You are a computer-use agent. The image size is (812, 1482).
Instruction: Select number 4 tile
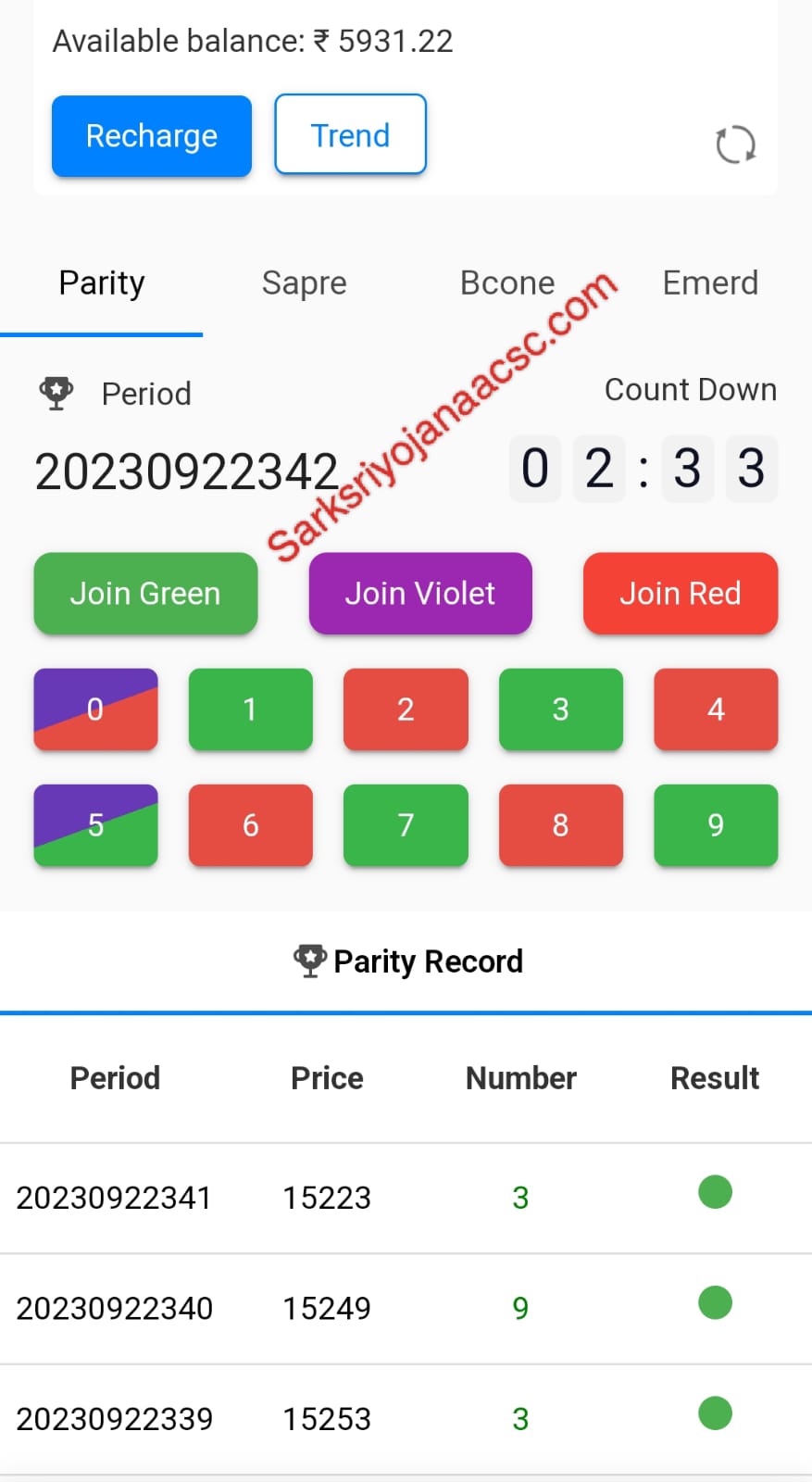[x=716, y=710]
